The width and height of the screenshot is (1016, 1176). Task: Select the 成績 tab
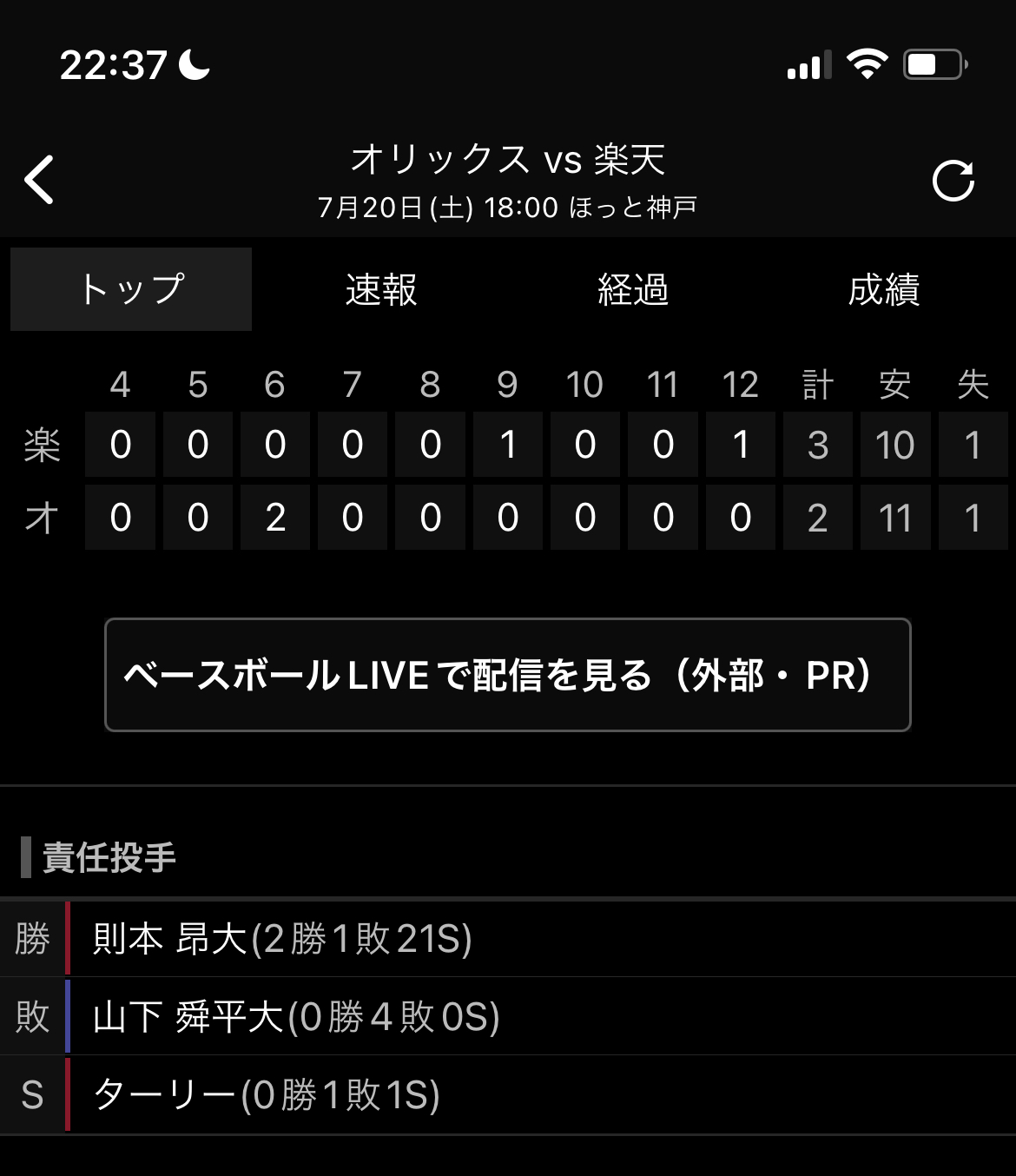[x=883, y=290]
